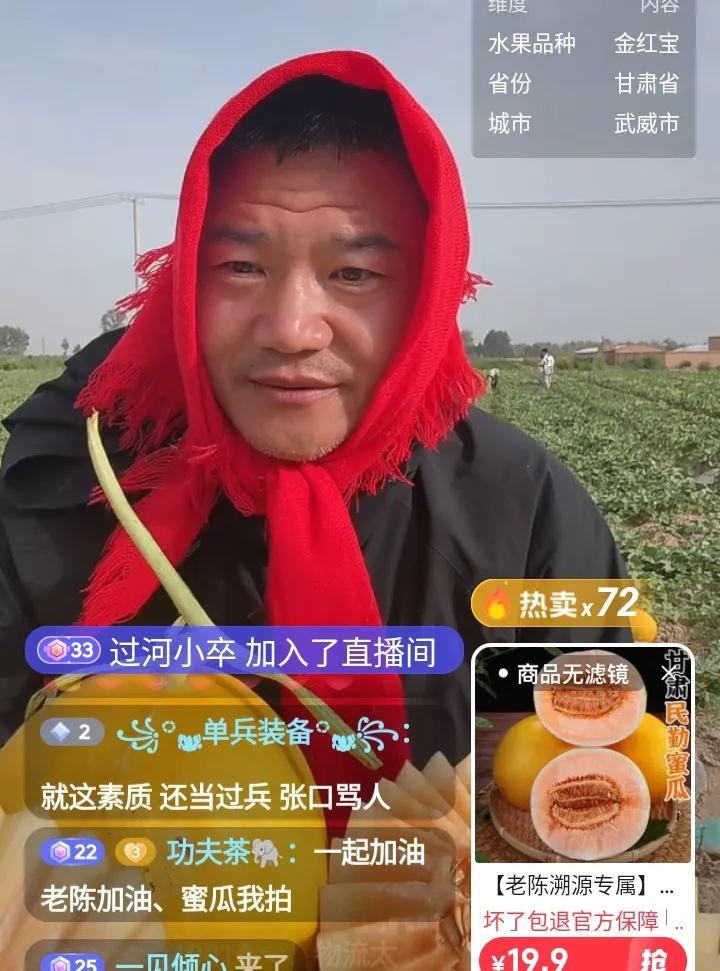Tap the 过河小卒 joined-the-room banner
Image resolution: width=720 pixels, height=971 pixels.
pos(244,650)
